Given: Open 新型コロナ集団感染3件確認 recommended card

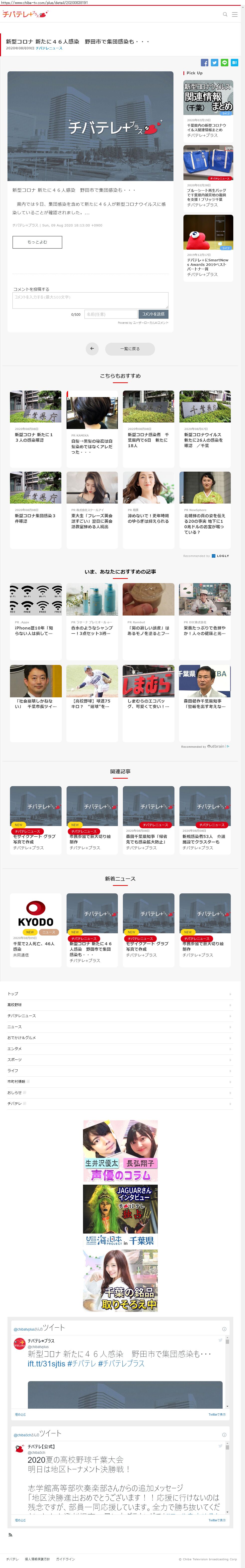Looking at the screenshot, I should [35, 499].
